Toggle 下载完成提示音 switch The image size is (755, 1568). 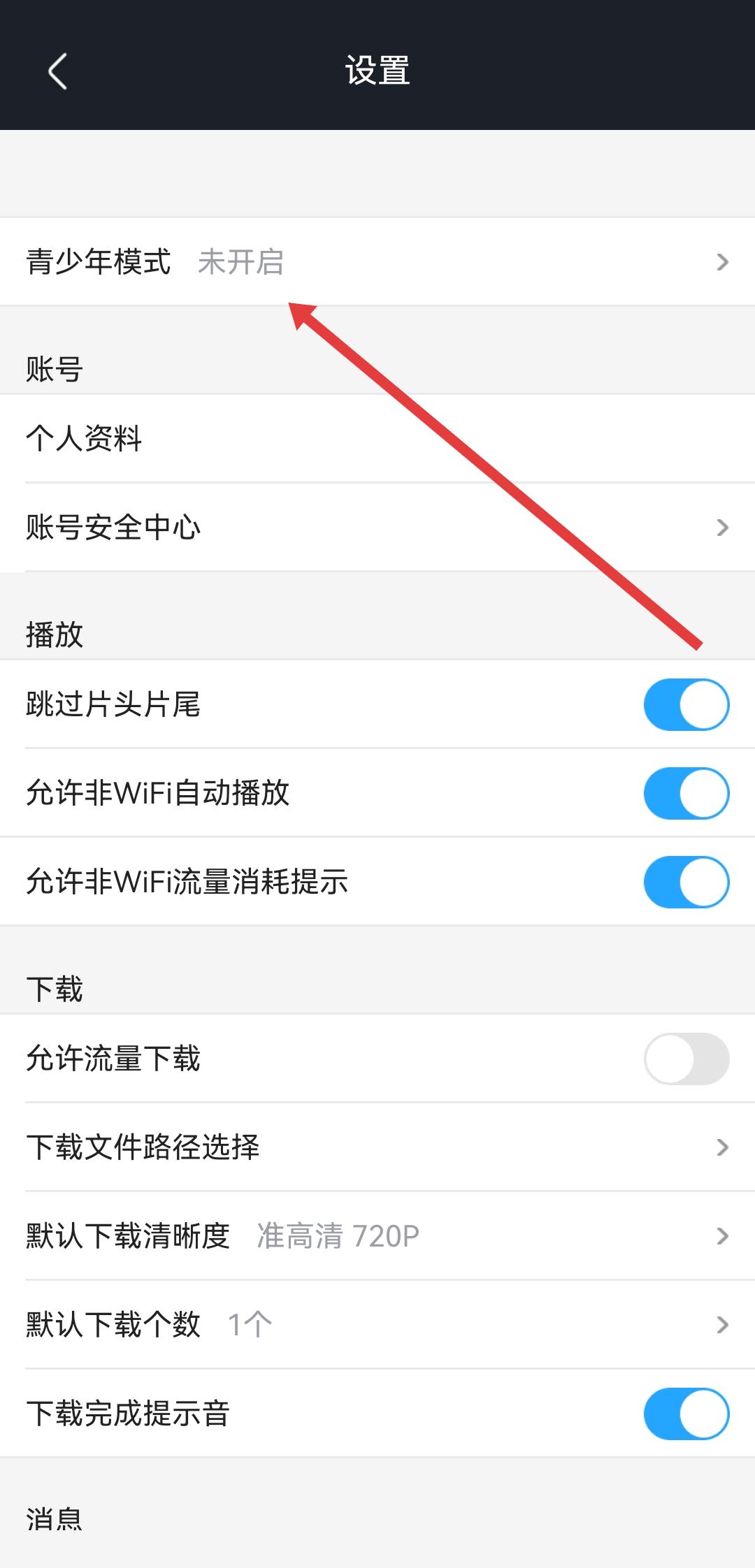pyautogui.click(x=686, y=1414)
